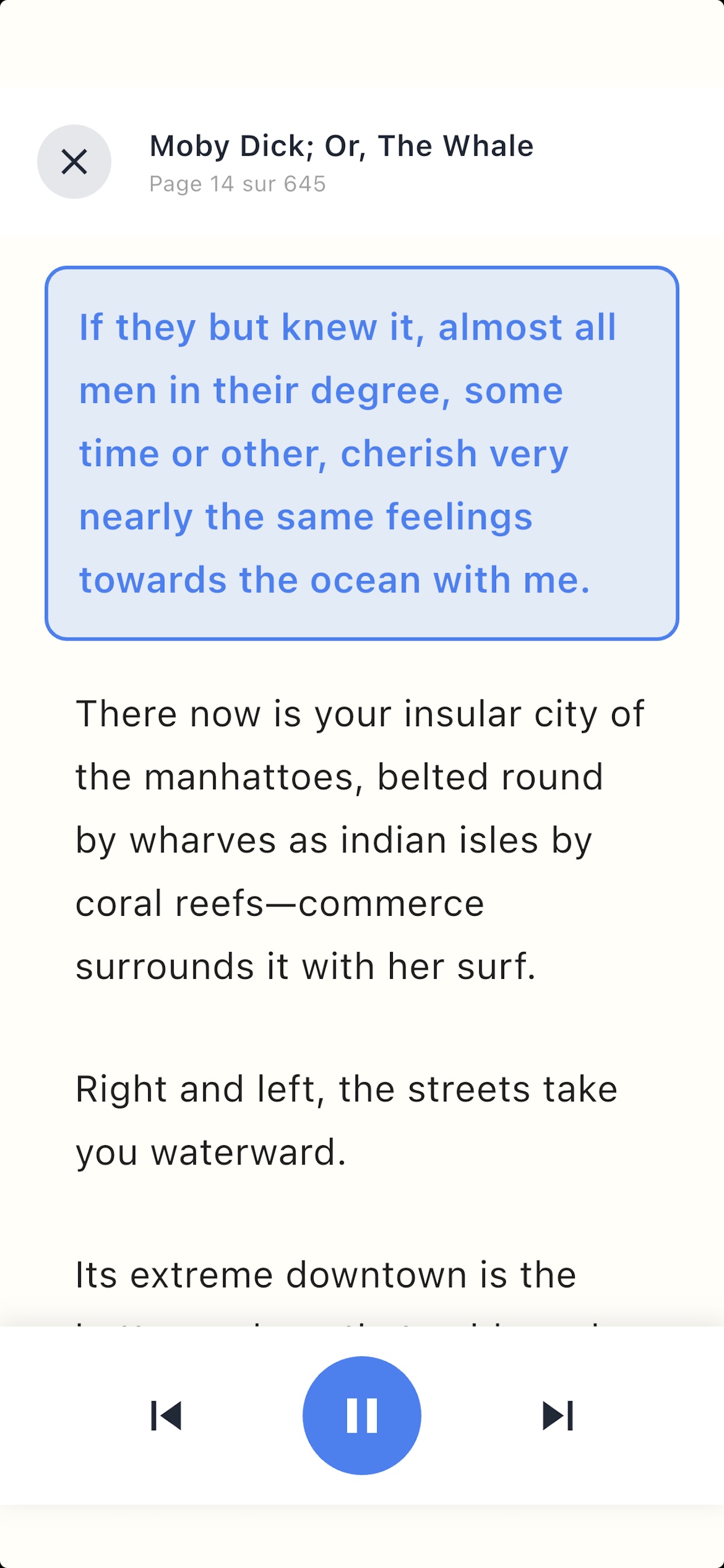The width and height of the screenshot is (724, 1568).
Task: Tap the X icon in the gray circle
Action: coord(73,162)
